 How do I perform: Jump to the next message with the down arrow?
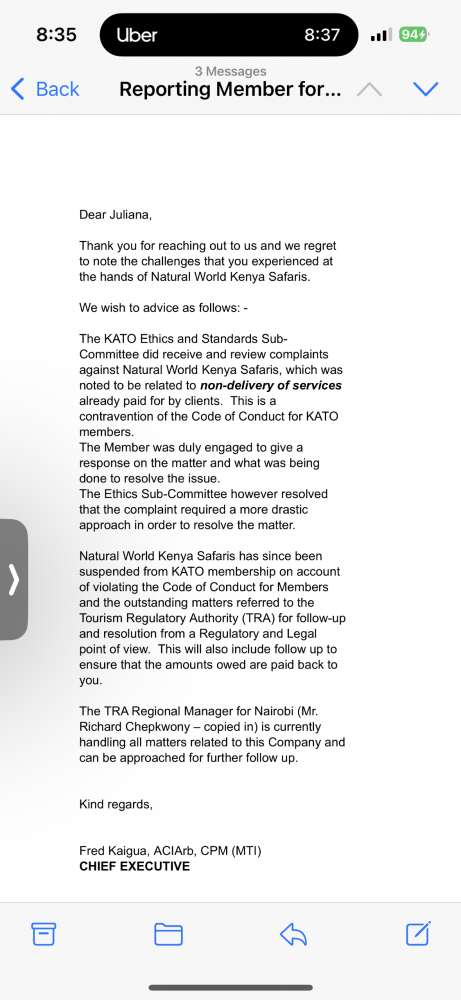click(x=426, y=89)
